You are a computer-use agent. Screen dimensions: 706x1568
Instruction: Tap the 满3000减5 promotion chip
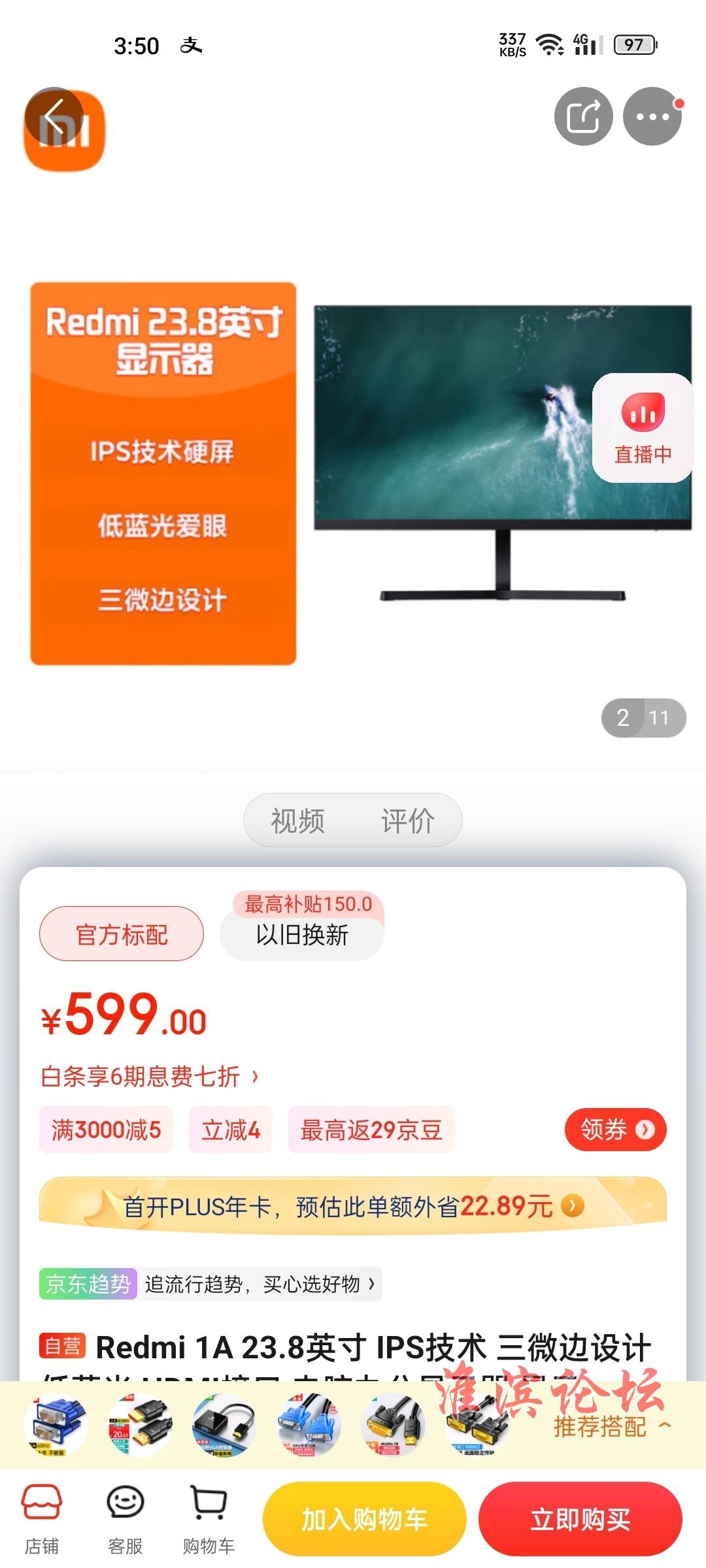(x=106, y=1130)
